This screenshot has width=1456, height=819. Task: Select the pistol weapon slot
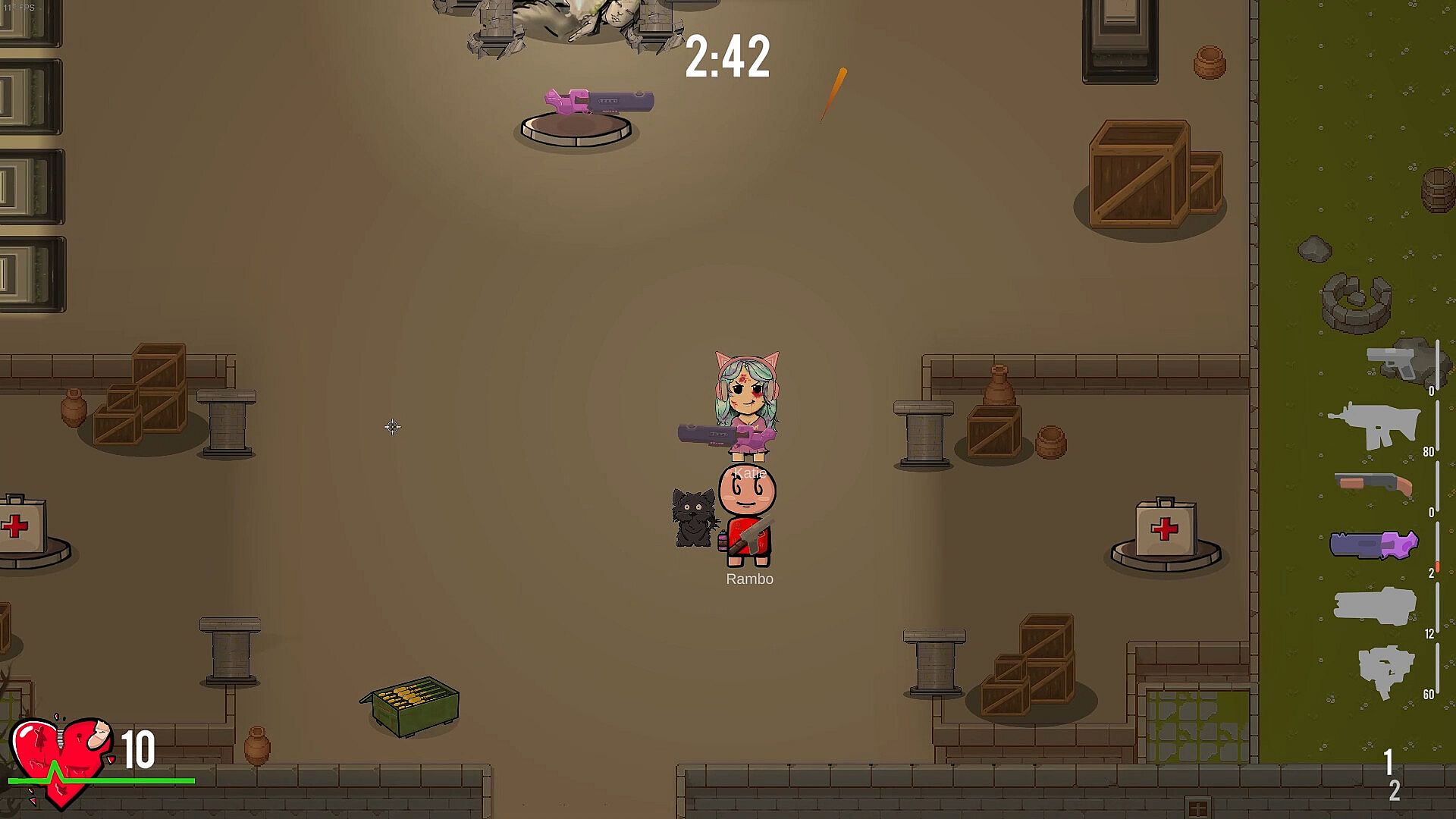(1392, 363)
